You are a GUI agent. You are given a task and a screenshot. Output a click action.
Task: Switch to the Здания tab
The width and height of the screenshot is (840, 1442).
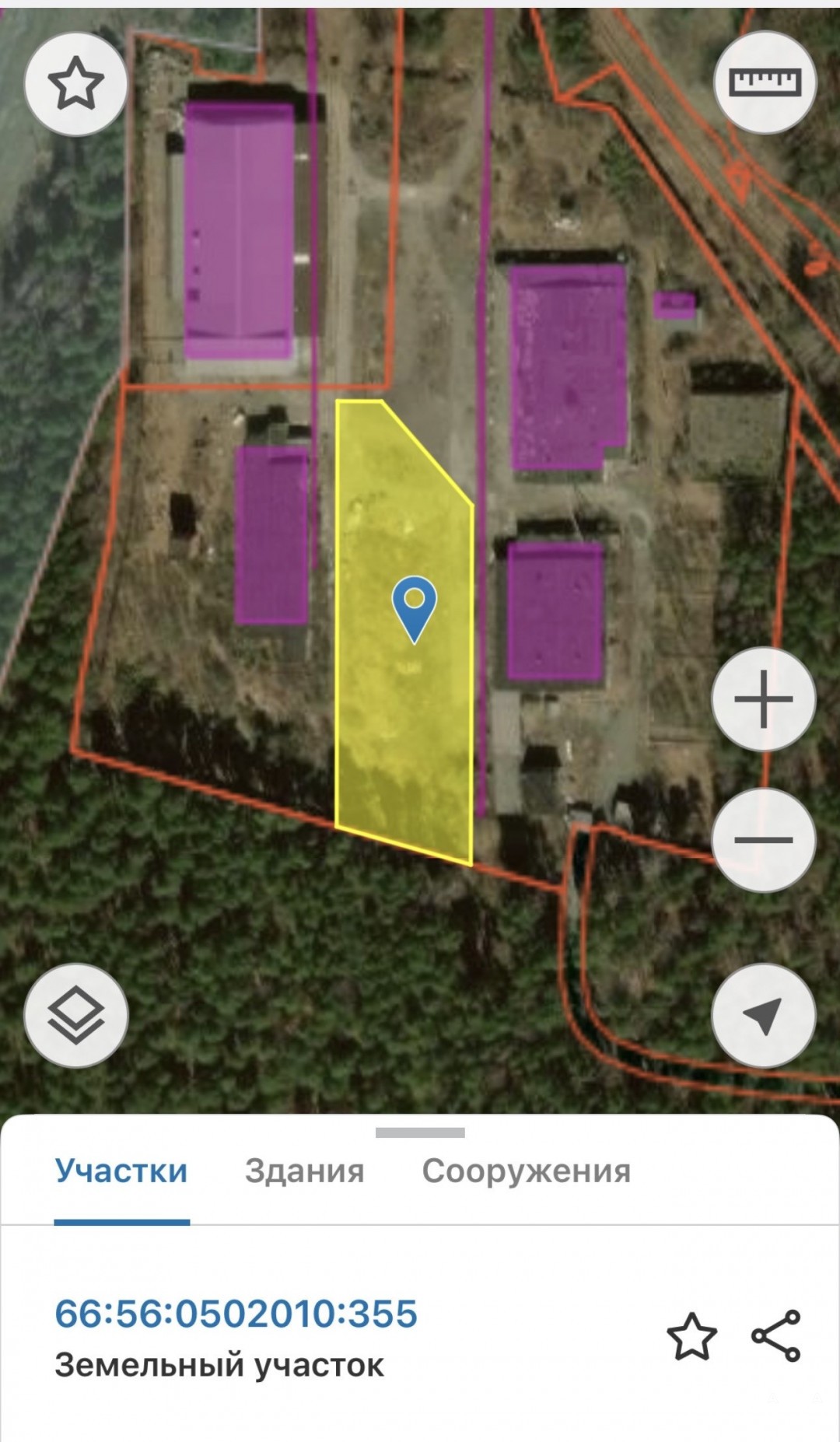pyautogui.click(x=304, y=1171)
